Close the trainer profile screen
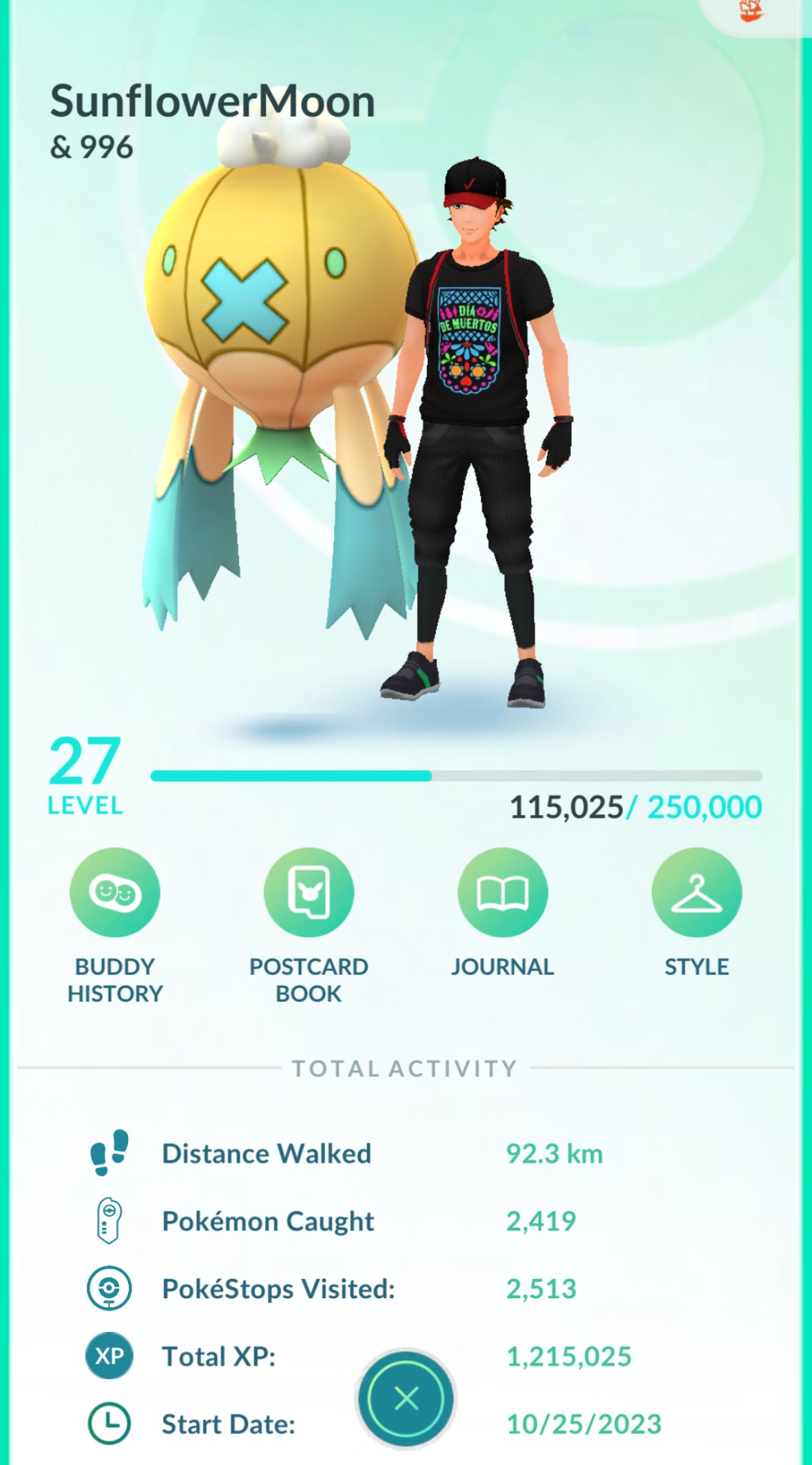The width and height of the screenshot is (812, 1465). point(406,1398)
